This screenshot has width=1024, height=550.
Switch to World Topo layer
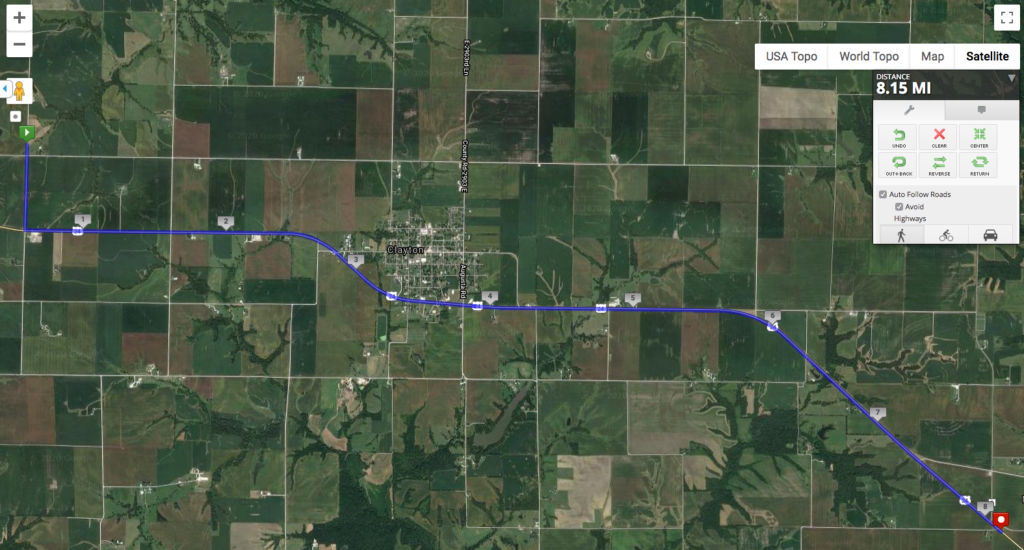point(868,56)
